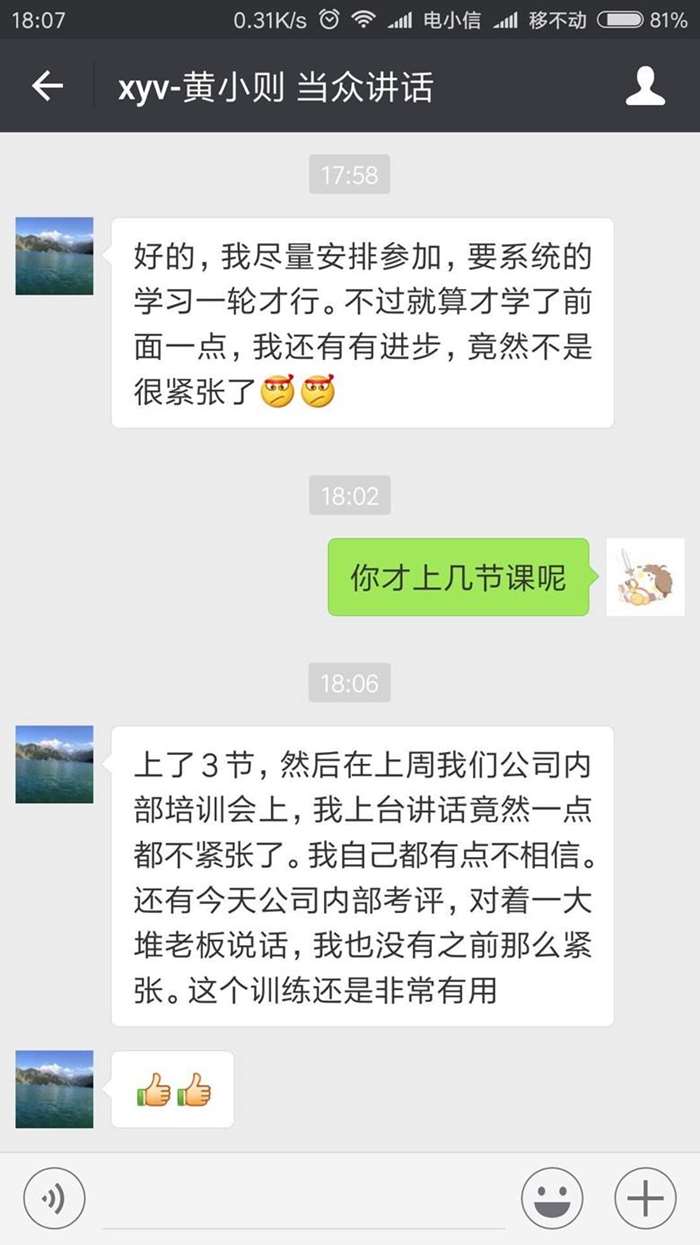Open contact's avatar beside thumbs-up message
The height and width of the screenshot is (1245, 700).
[x=54, y=1089]
